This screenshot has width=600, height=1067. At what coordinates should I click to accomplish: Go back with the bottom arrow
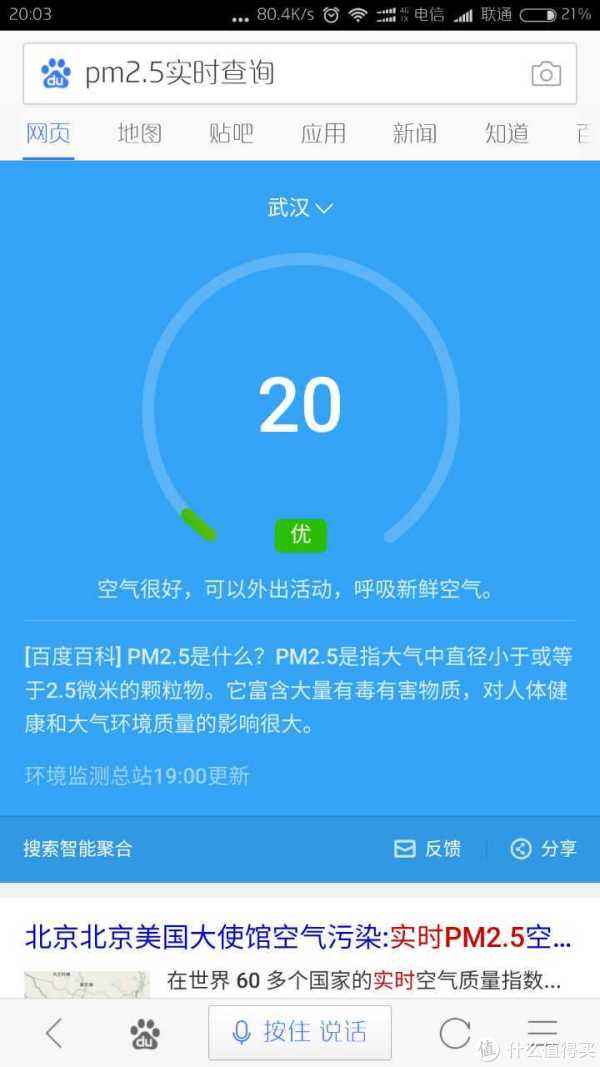tap(54, 1033)
